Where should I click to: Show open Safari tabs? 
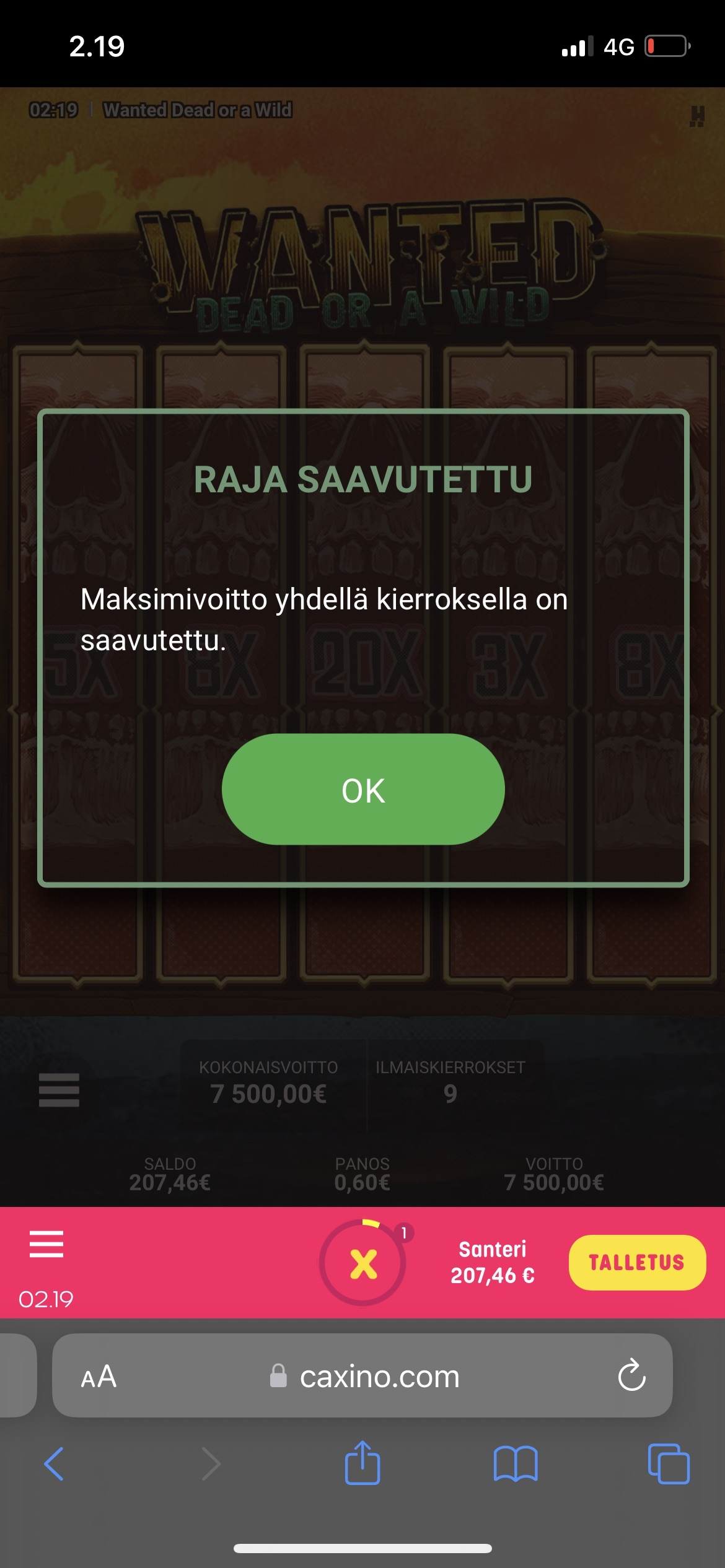tap(668, 1464)
